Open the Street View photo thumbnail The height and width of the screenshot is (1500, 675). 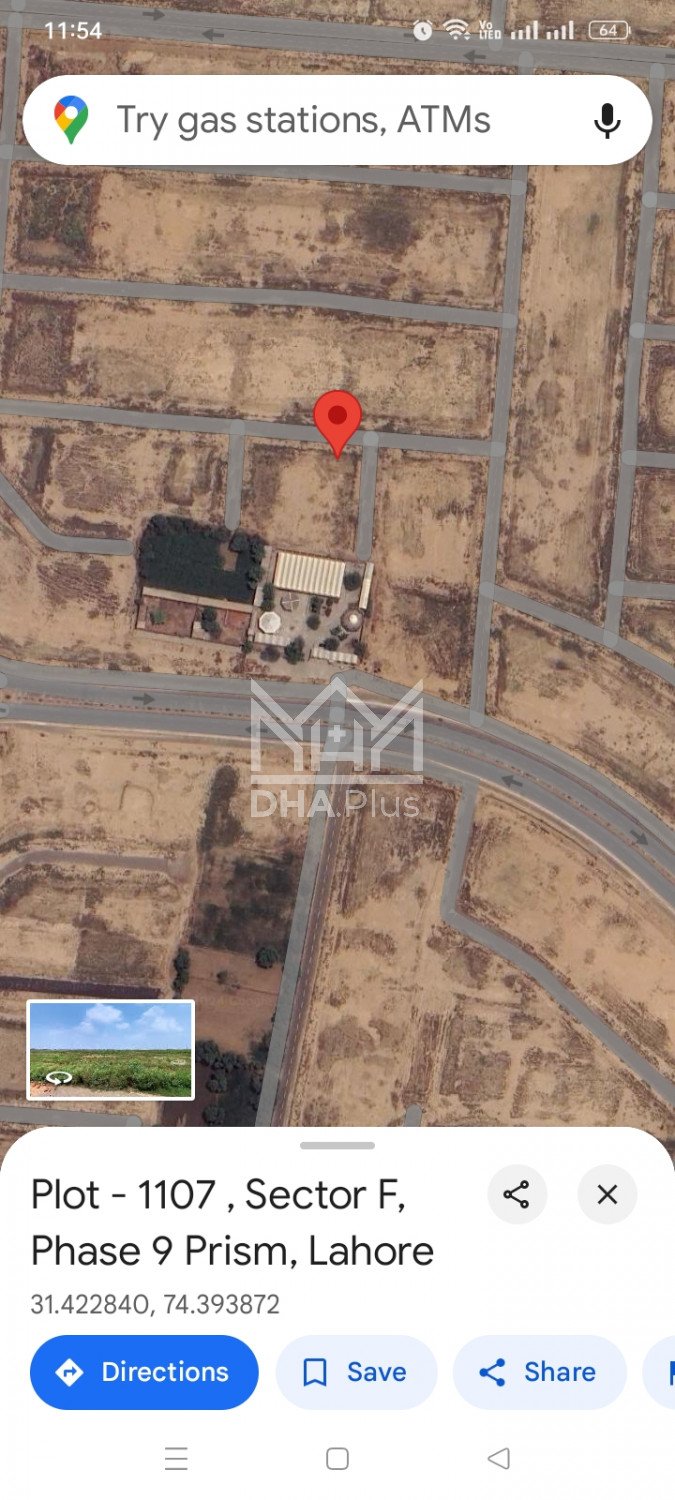[x=111, y=1050]
